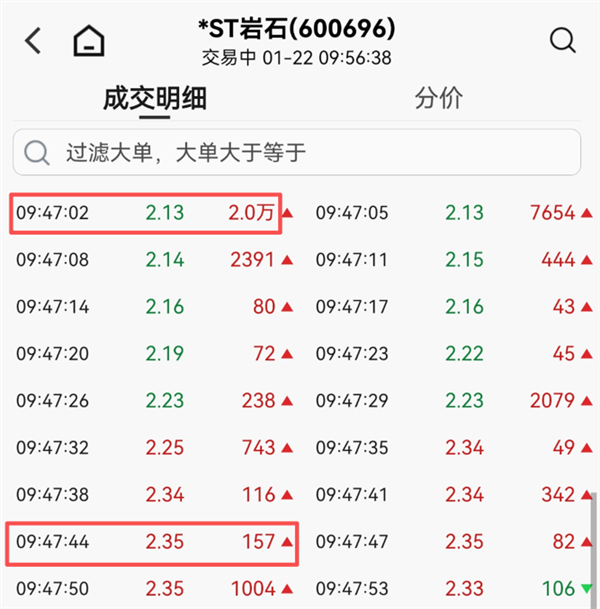600x609 pixels.
Task: Open the stock search magnifier
Action: [x=563, y=41]
